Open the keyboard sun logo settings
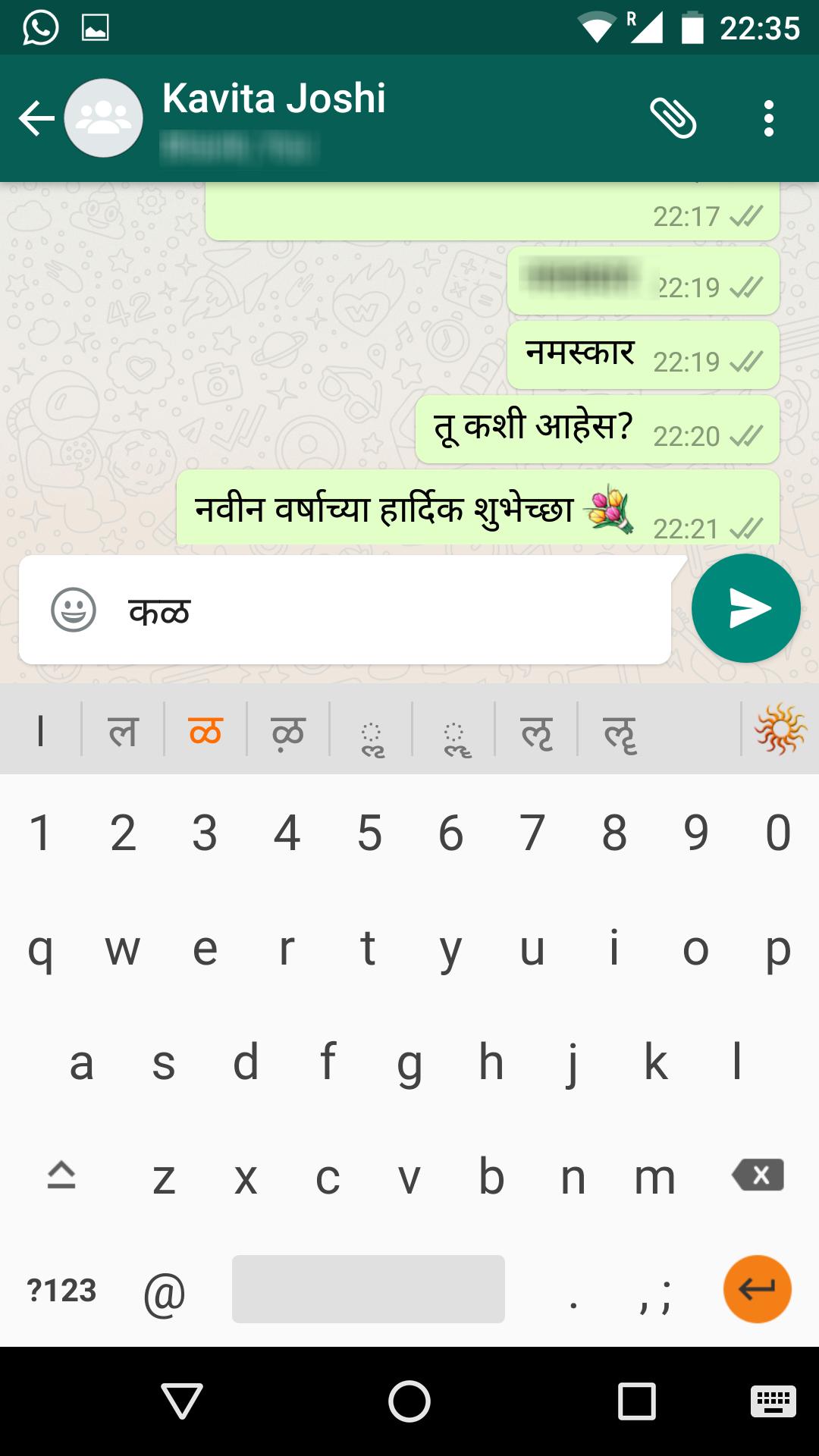 780,730
